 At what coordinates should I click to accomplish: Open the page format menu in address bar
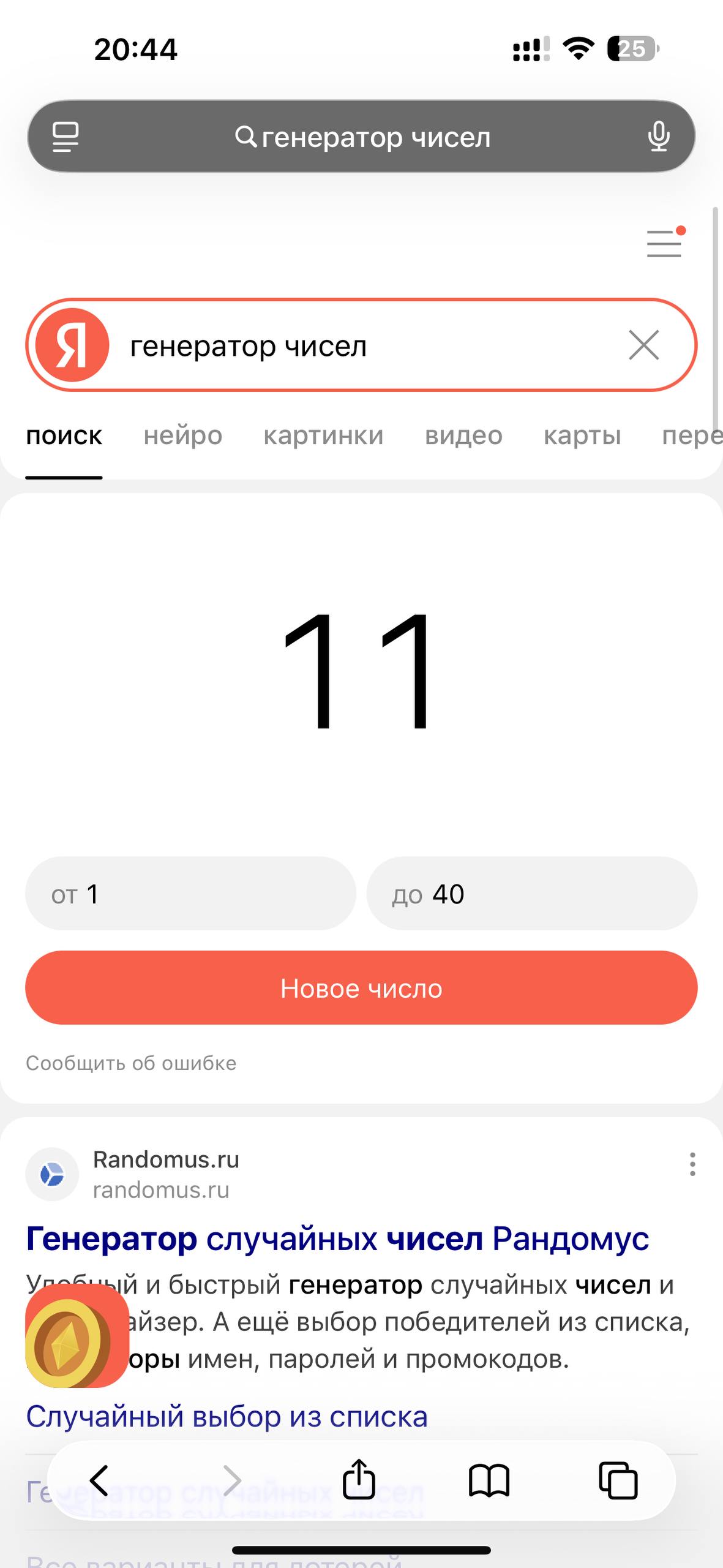pyautogui.click(x=66, y=137)
